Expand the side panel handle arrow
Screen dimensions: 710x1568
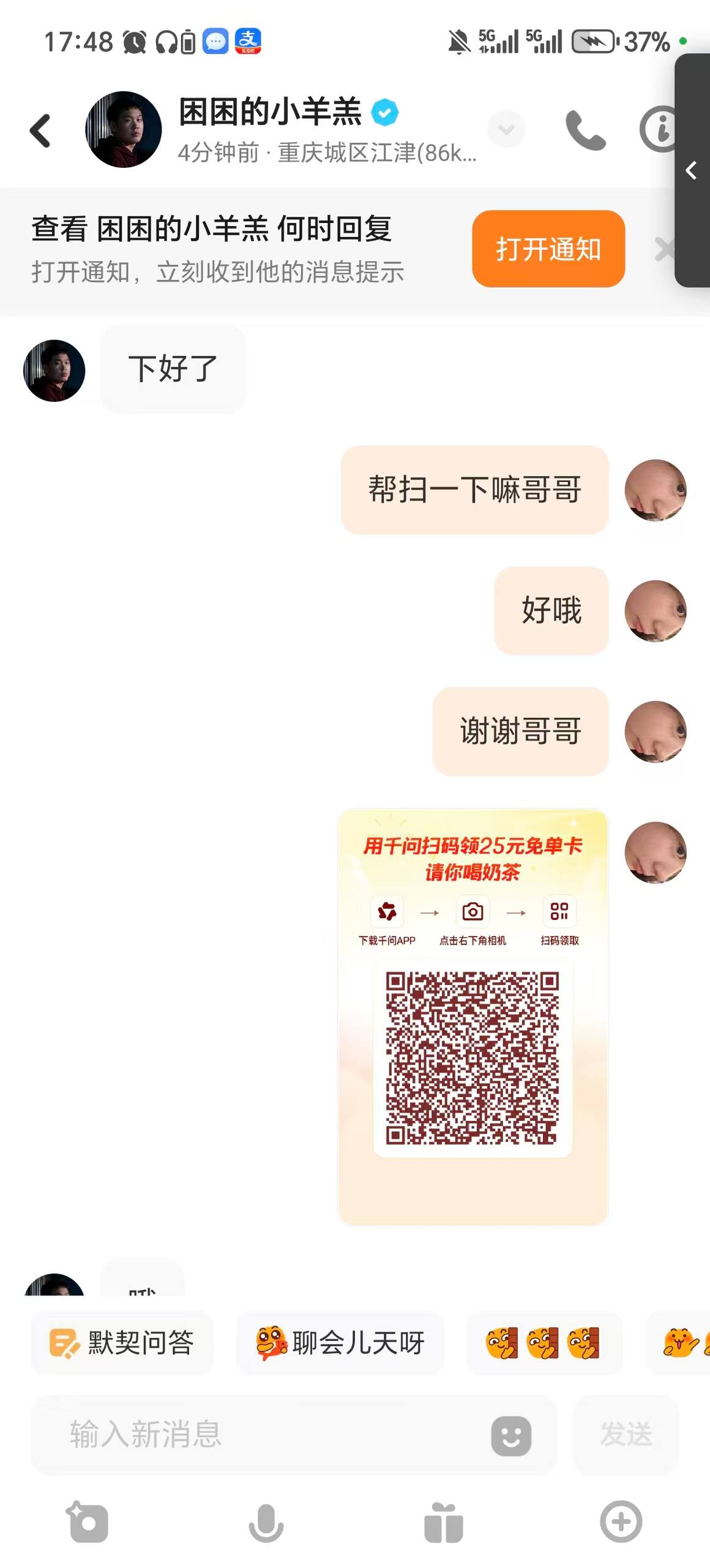tap(692, 170)
